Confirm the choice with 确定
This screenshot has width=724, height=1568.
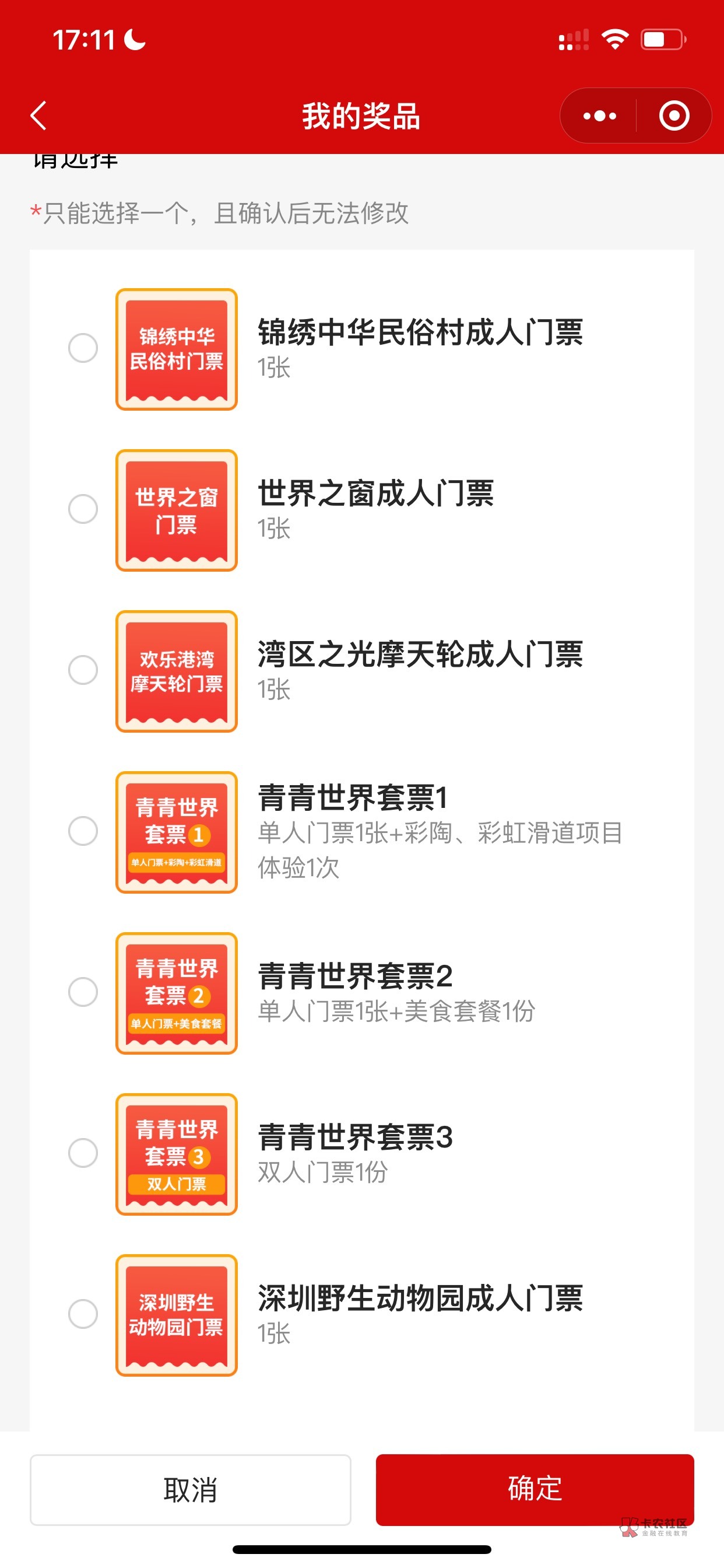click(x=534, y=1489)
